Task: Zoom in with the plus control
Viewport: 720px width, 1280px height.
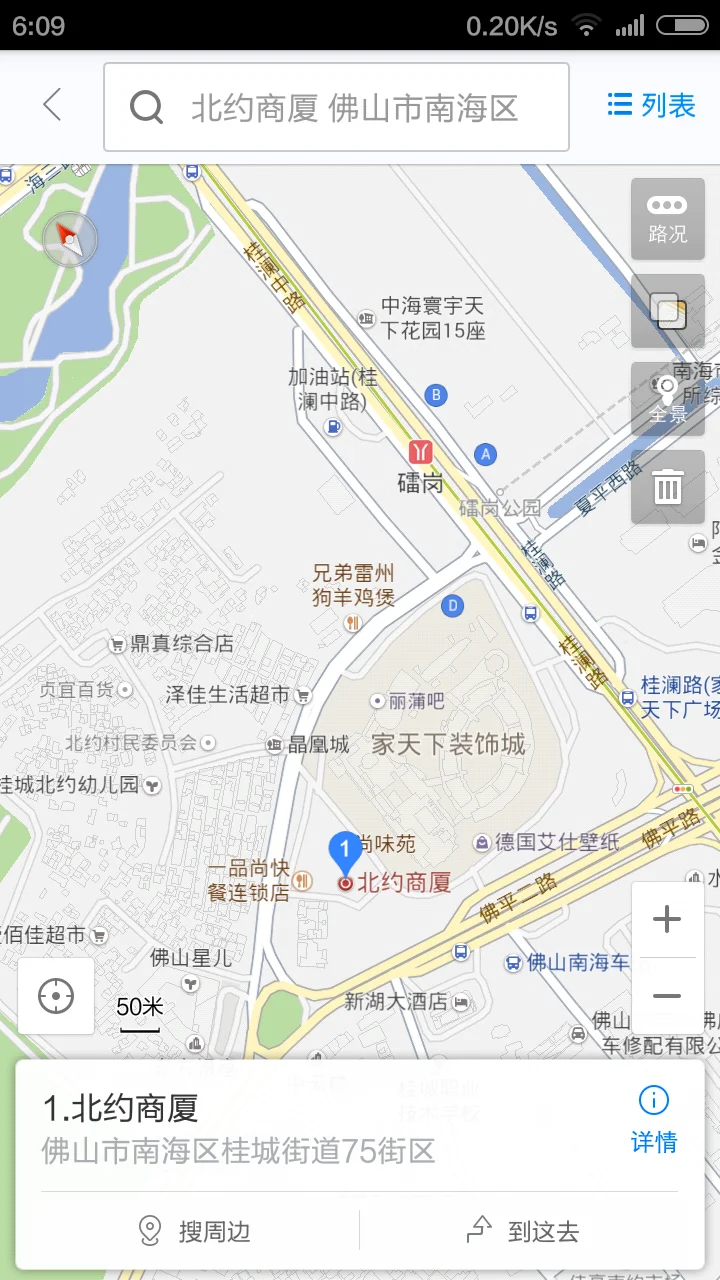Action: 667,919
